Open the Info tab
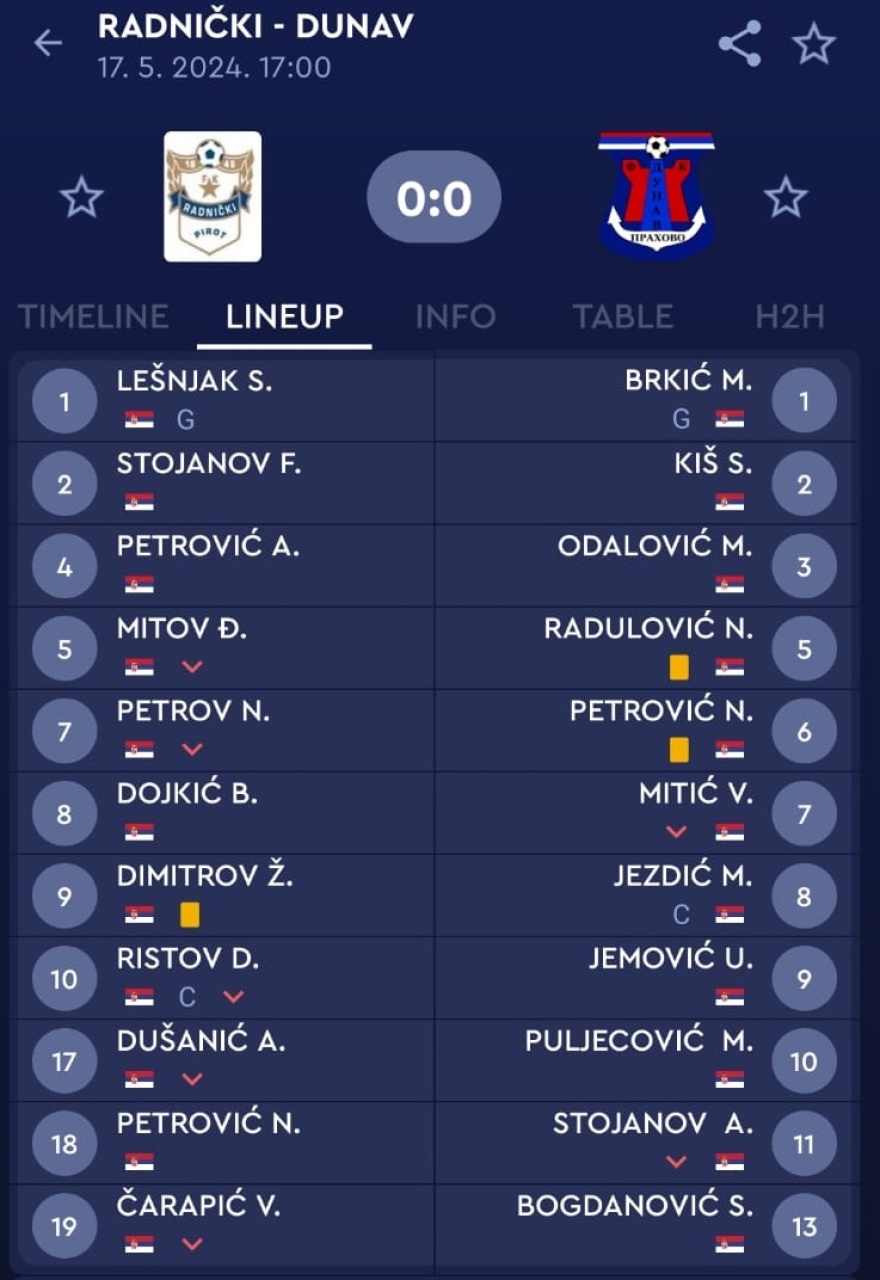This screenshot has width=880, height=1280. [455, 317]
